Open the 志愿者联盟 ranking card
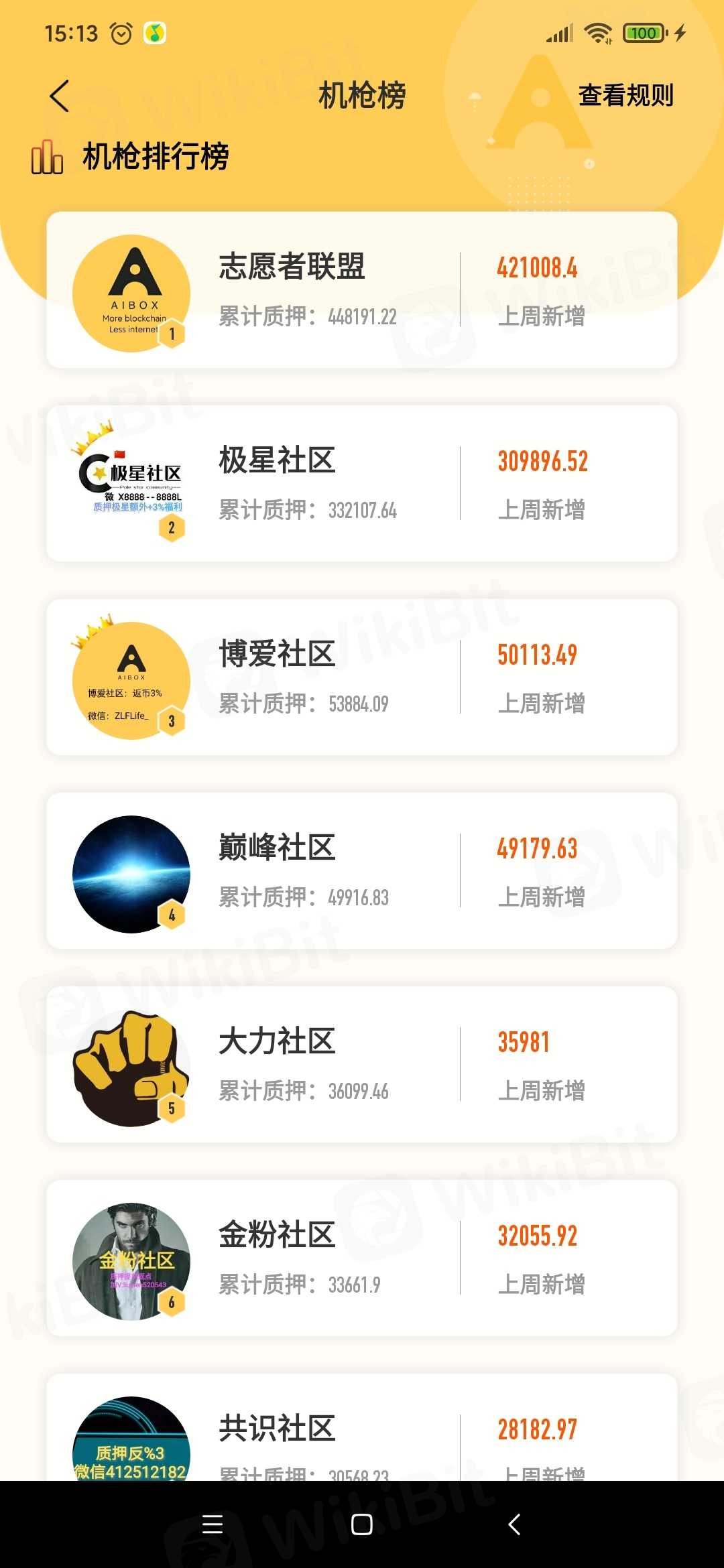The image size is (724, 1568). coord(361,289)
